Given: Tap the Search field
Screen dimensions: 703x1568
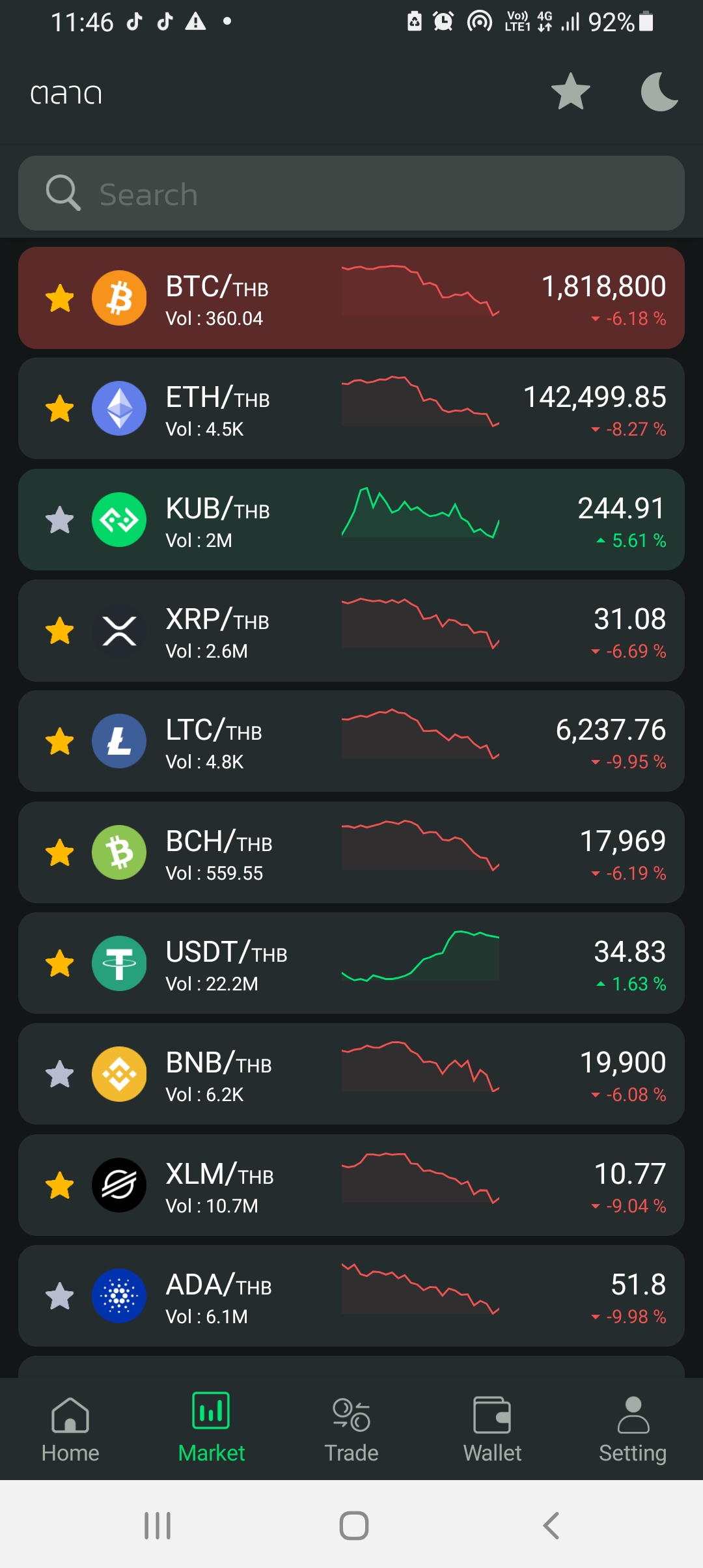Looking at the screenshot, I should tap(351, 193).
